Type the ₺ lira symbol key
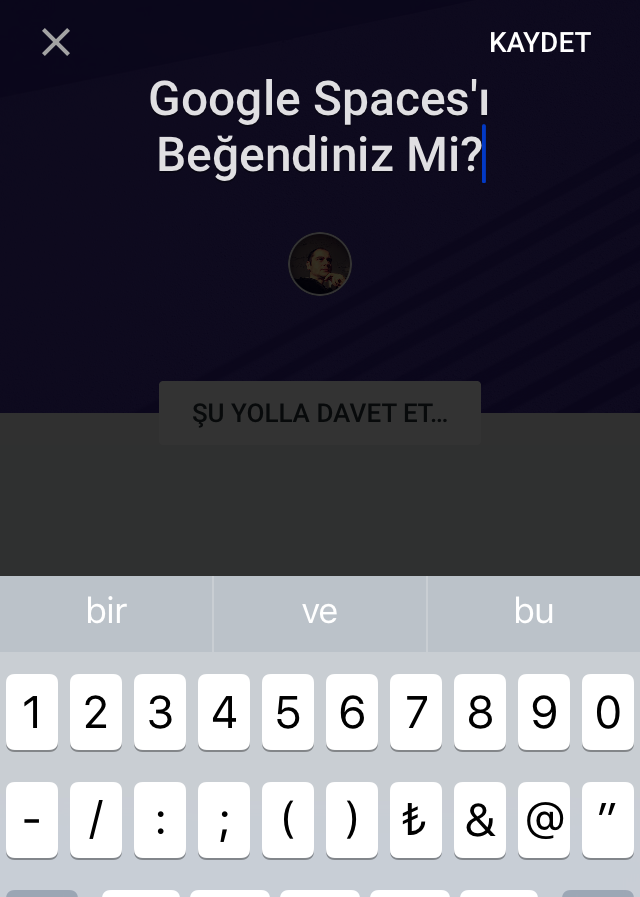This screenshot has height=897, width=640. coord(416,819)
